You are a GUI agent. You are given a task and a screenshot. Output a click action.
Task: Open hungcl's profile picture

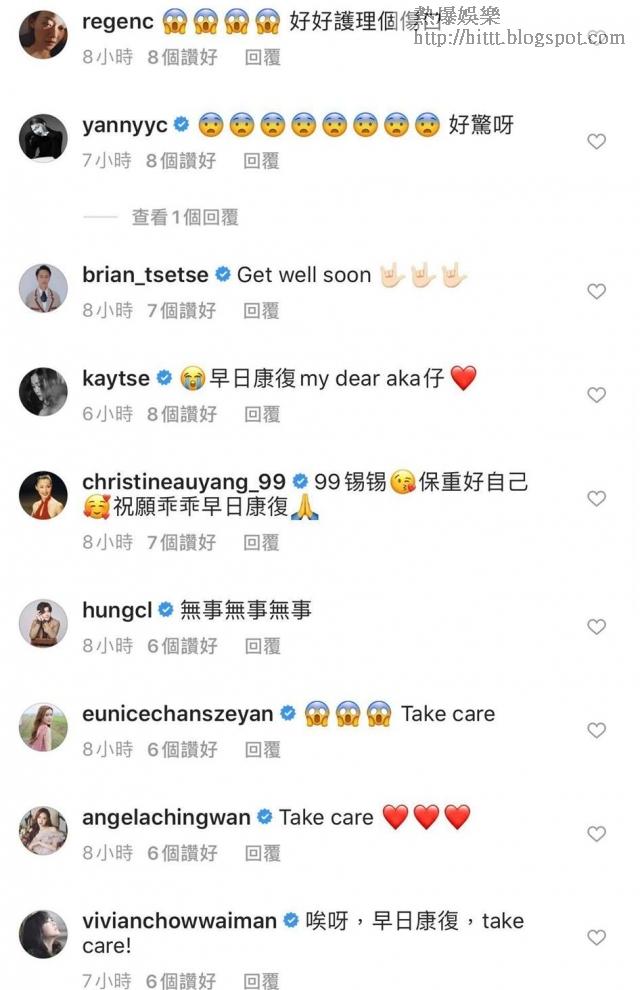(x=43, y=624)
